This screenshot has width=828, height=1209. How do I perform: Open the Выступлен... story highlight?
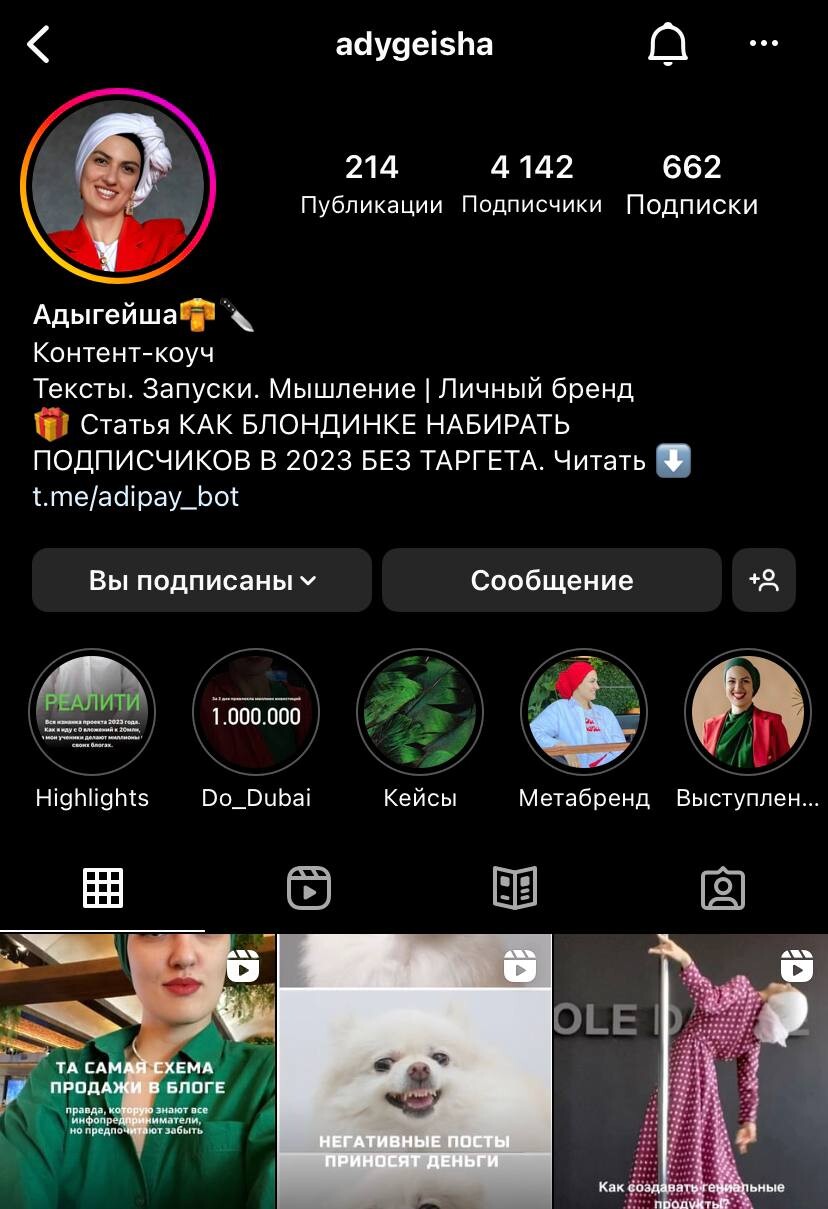[x=748, y=712]
